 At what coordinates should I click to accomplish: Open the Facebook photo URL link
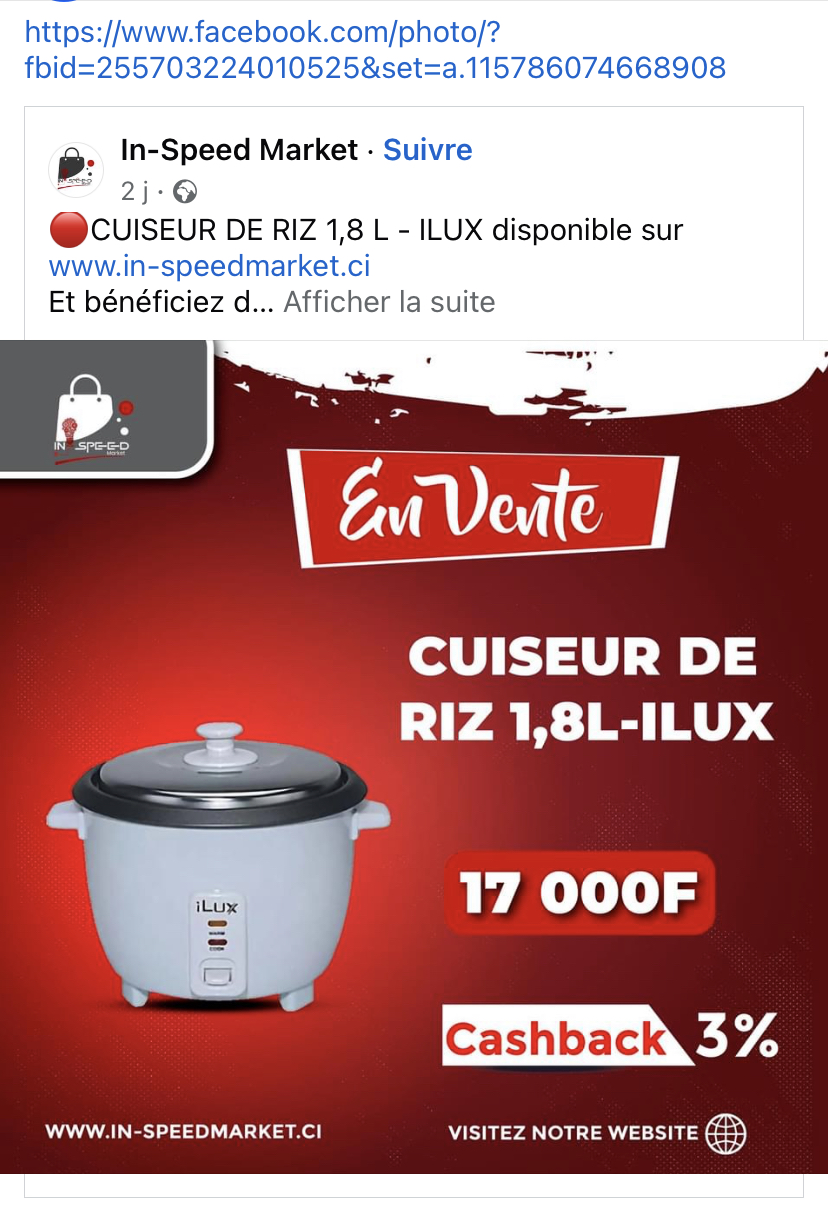click(x=375, y=50)
